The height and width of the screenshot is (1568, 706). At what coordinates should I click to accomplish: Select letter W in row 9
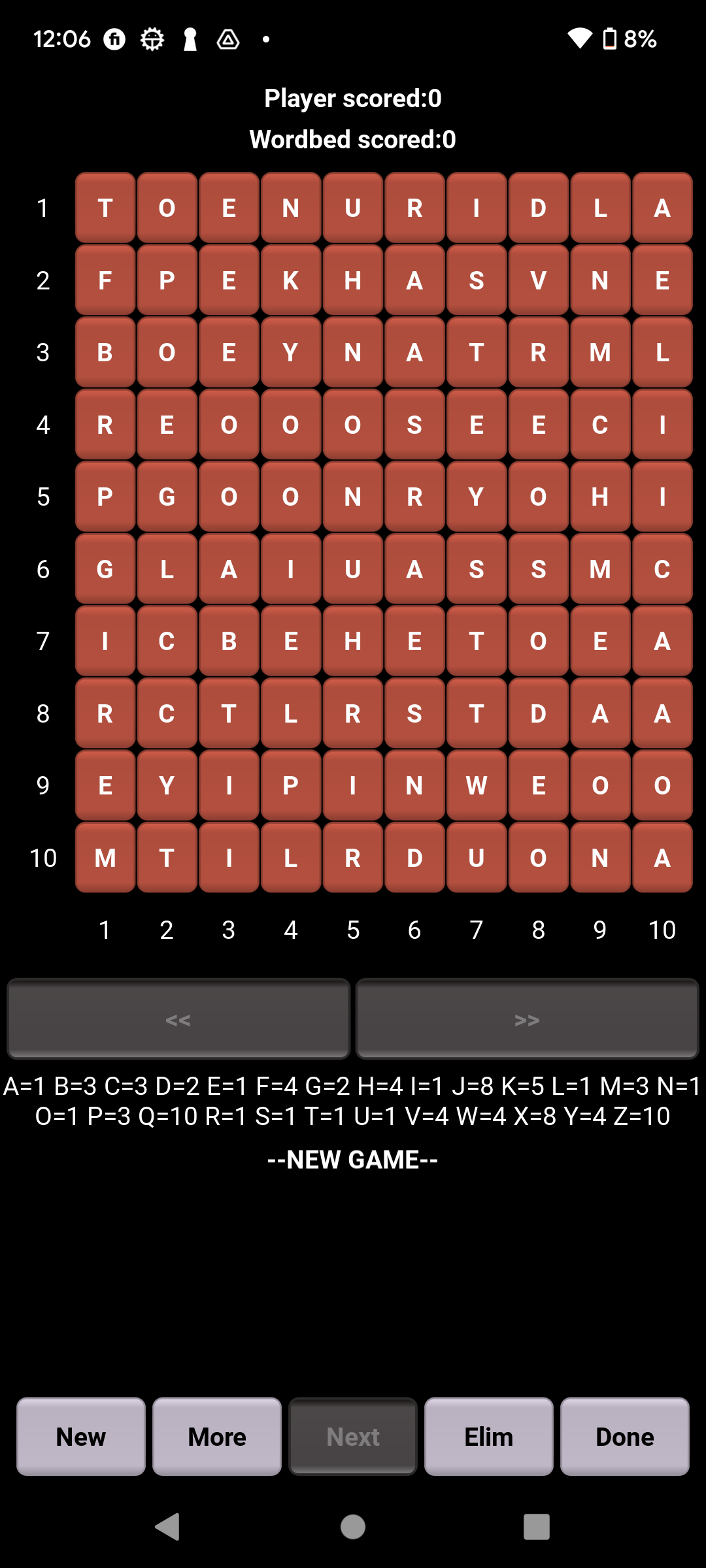point(477,785)
